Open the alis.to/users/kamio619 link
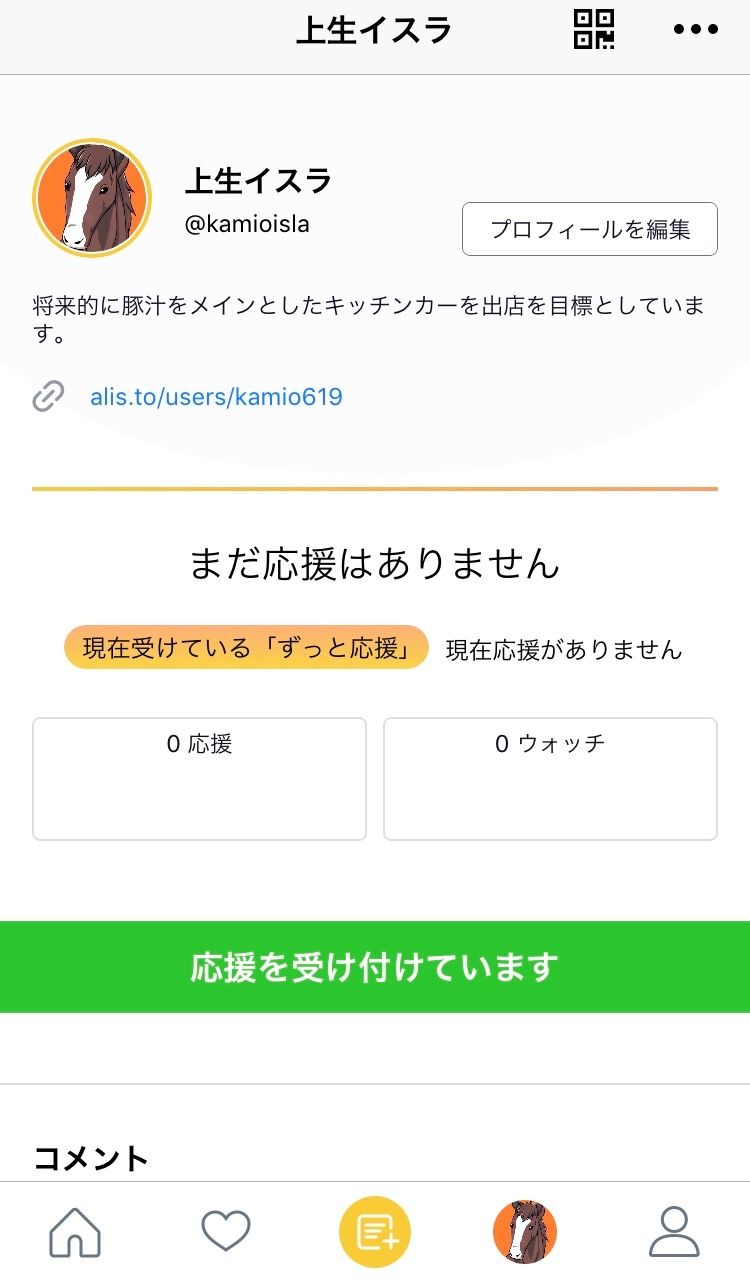This screenshot has width=750, height=1280. click(216, 397)
